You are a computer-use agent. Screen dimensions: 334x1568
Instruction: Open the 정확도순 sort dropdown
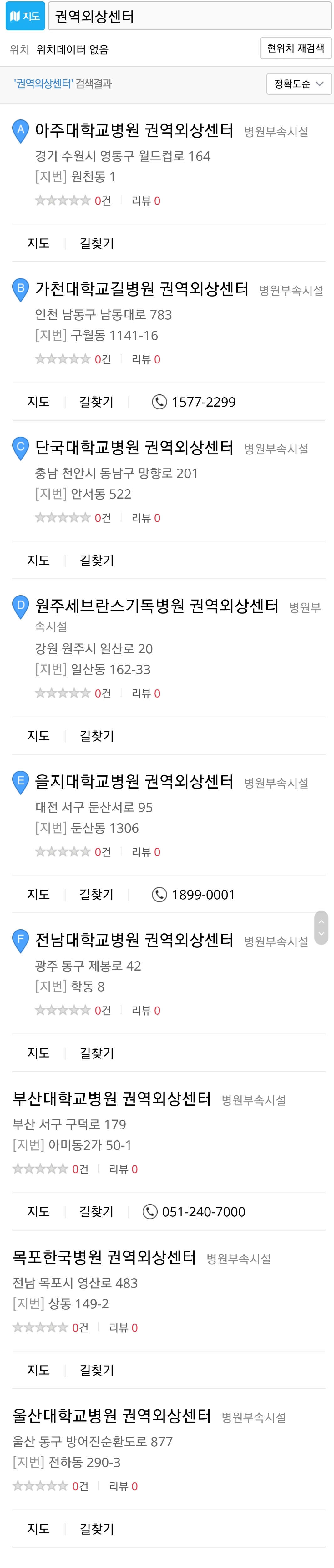click(299, 84)
